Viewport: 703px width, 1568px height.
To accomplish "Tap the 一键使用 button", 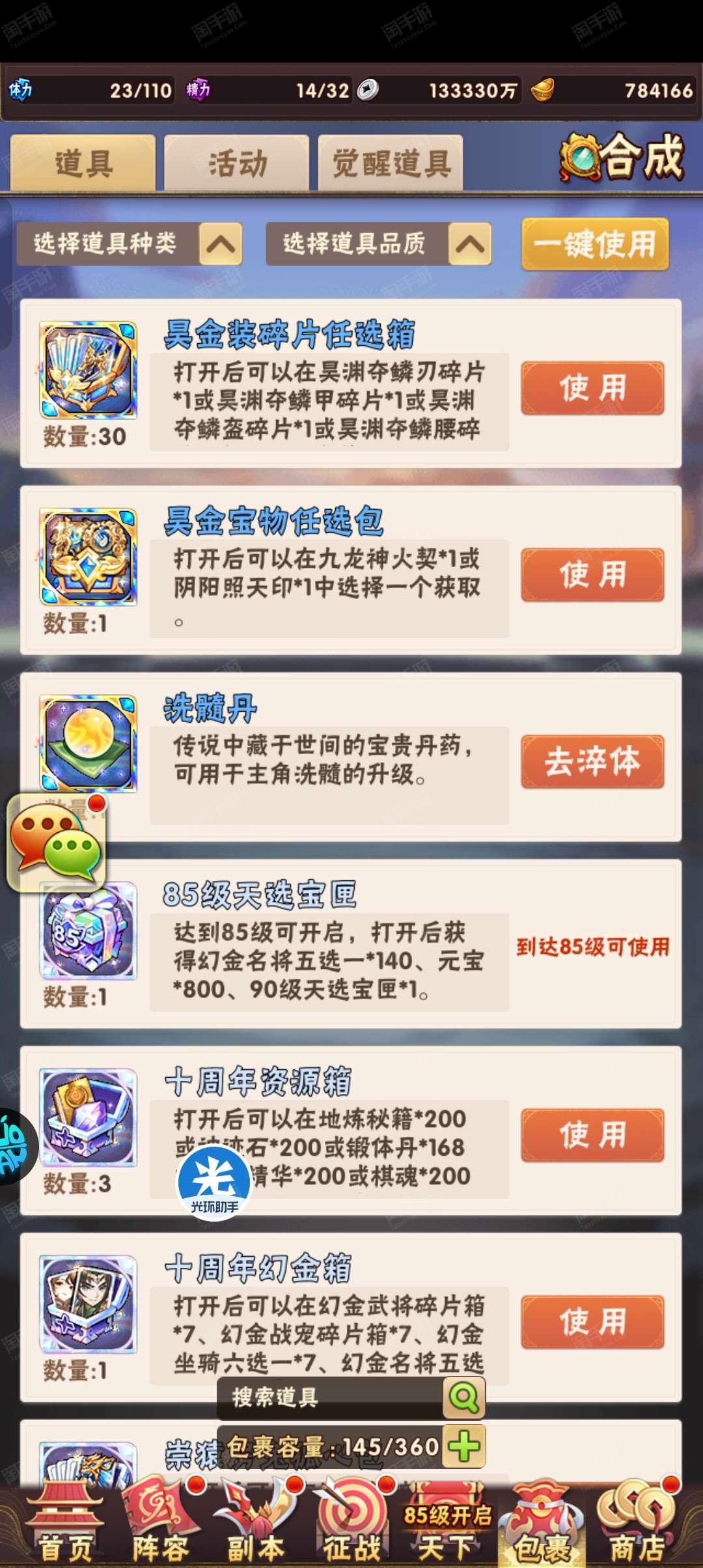I will (594, 244).
